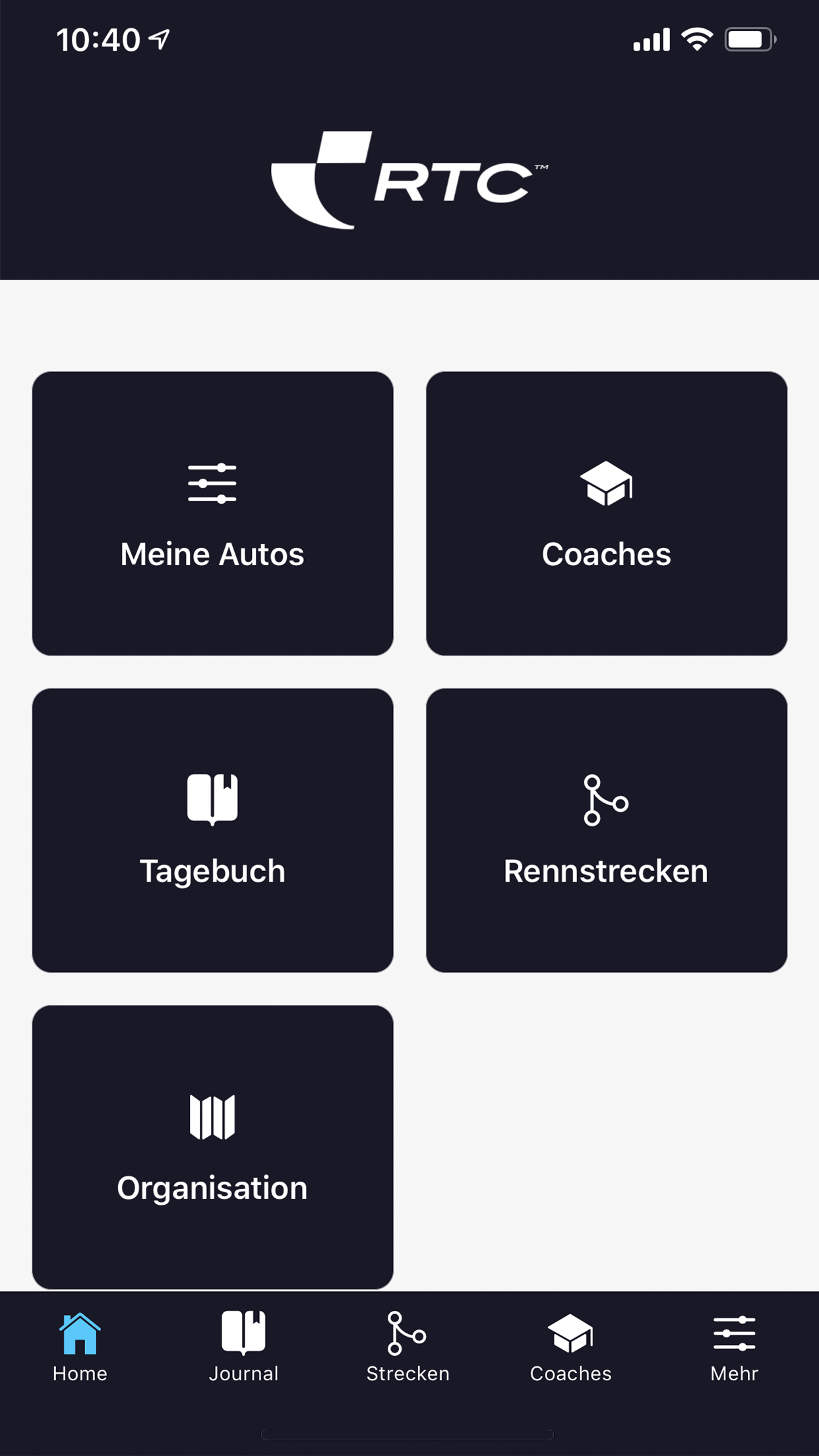Select the sliders icon on Meine Autos tile
This screenshot has height=1456, width=819.
click(x=212, y=483)
